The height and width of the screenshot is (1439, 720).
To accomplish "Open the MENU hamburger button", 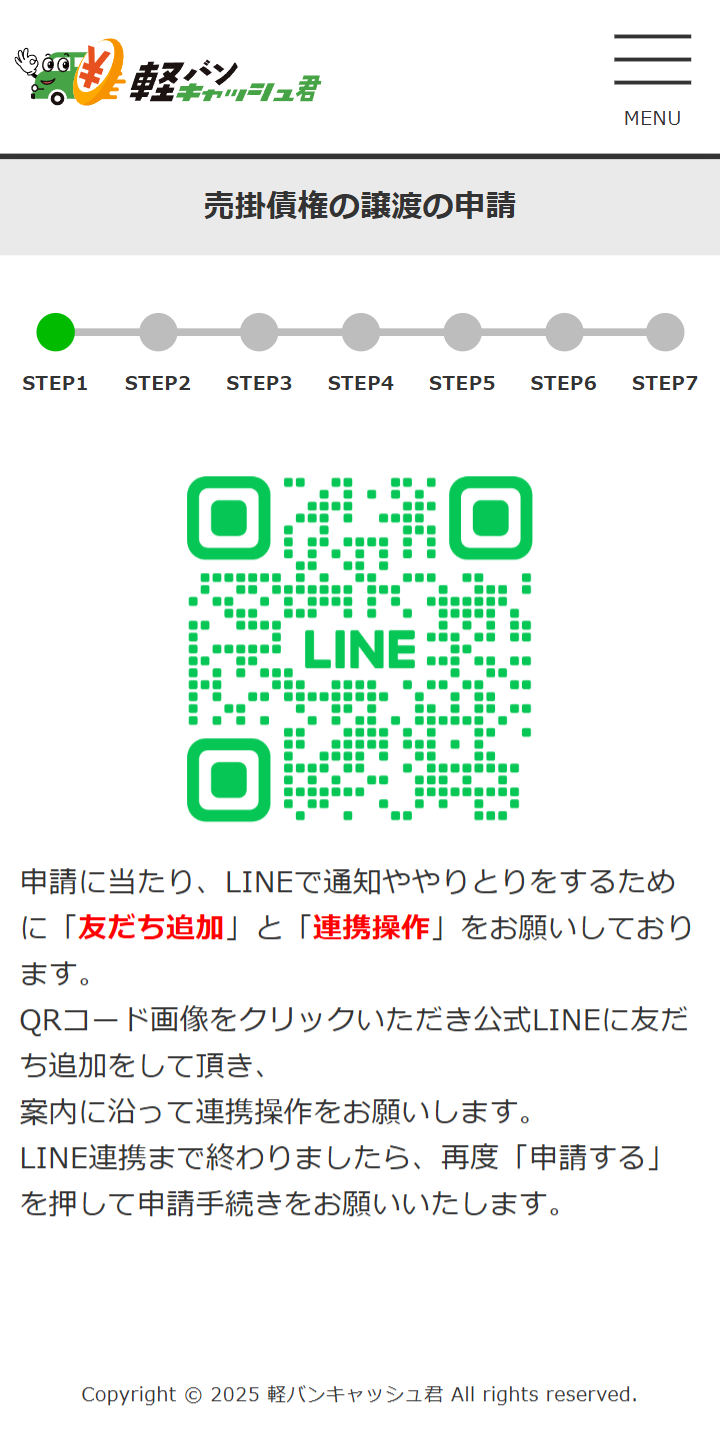I will pyautogui.click(x=652, y=80).
